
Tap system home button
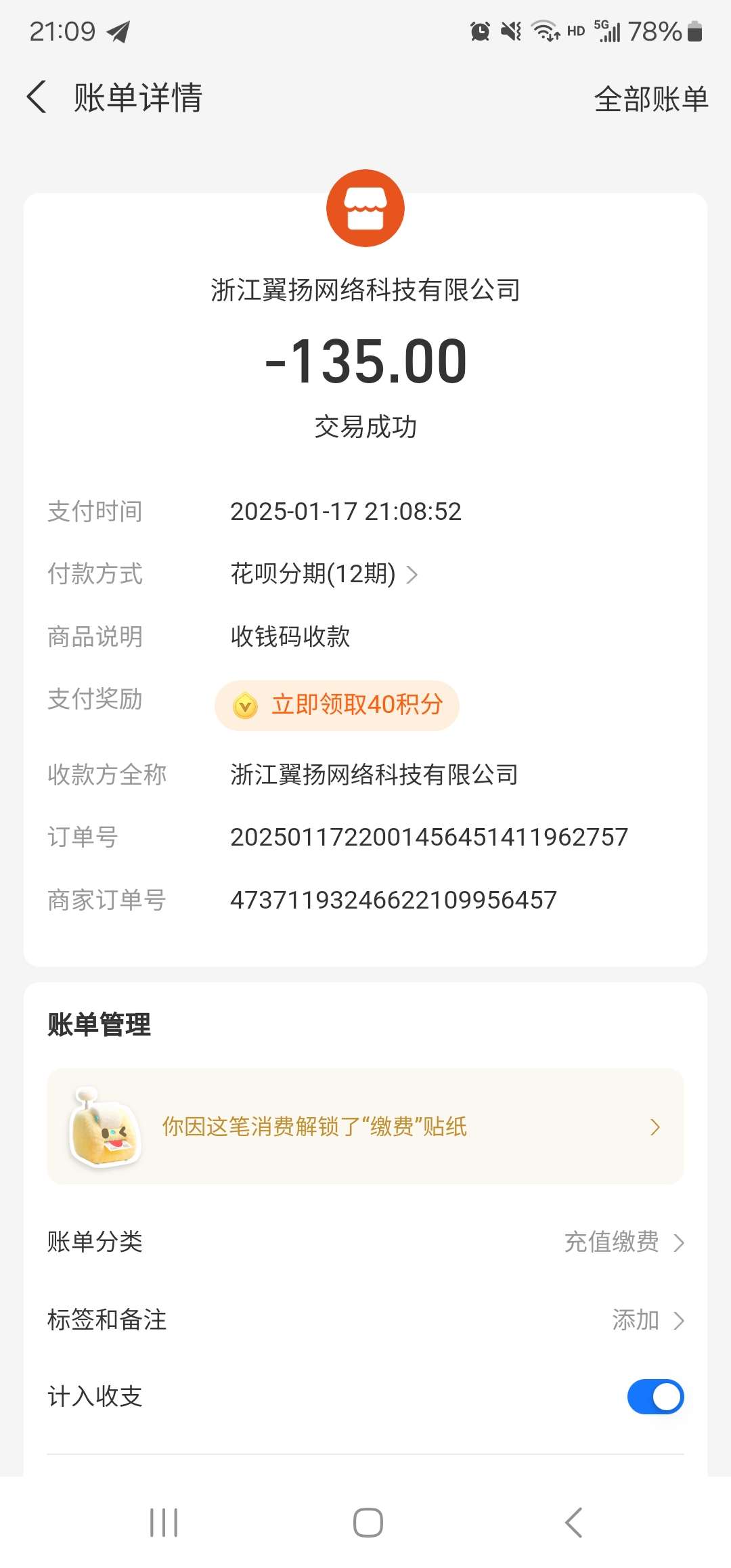368,1523
